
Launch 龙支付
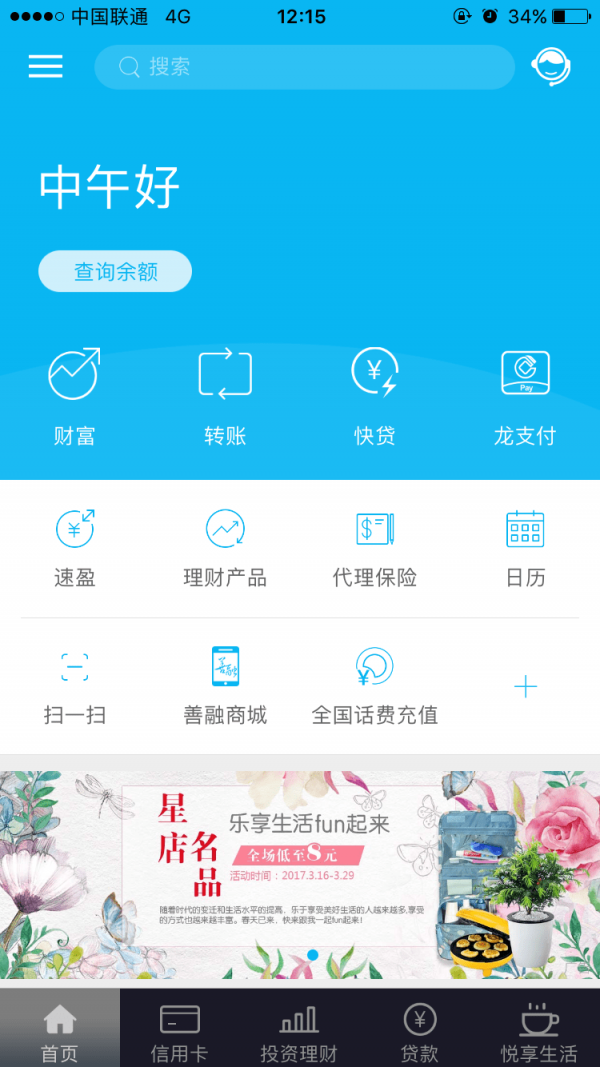525,395
